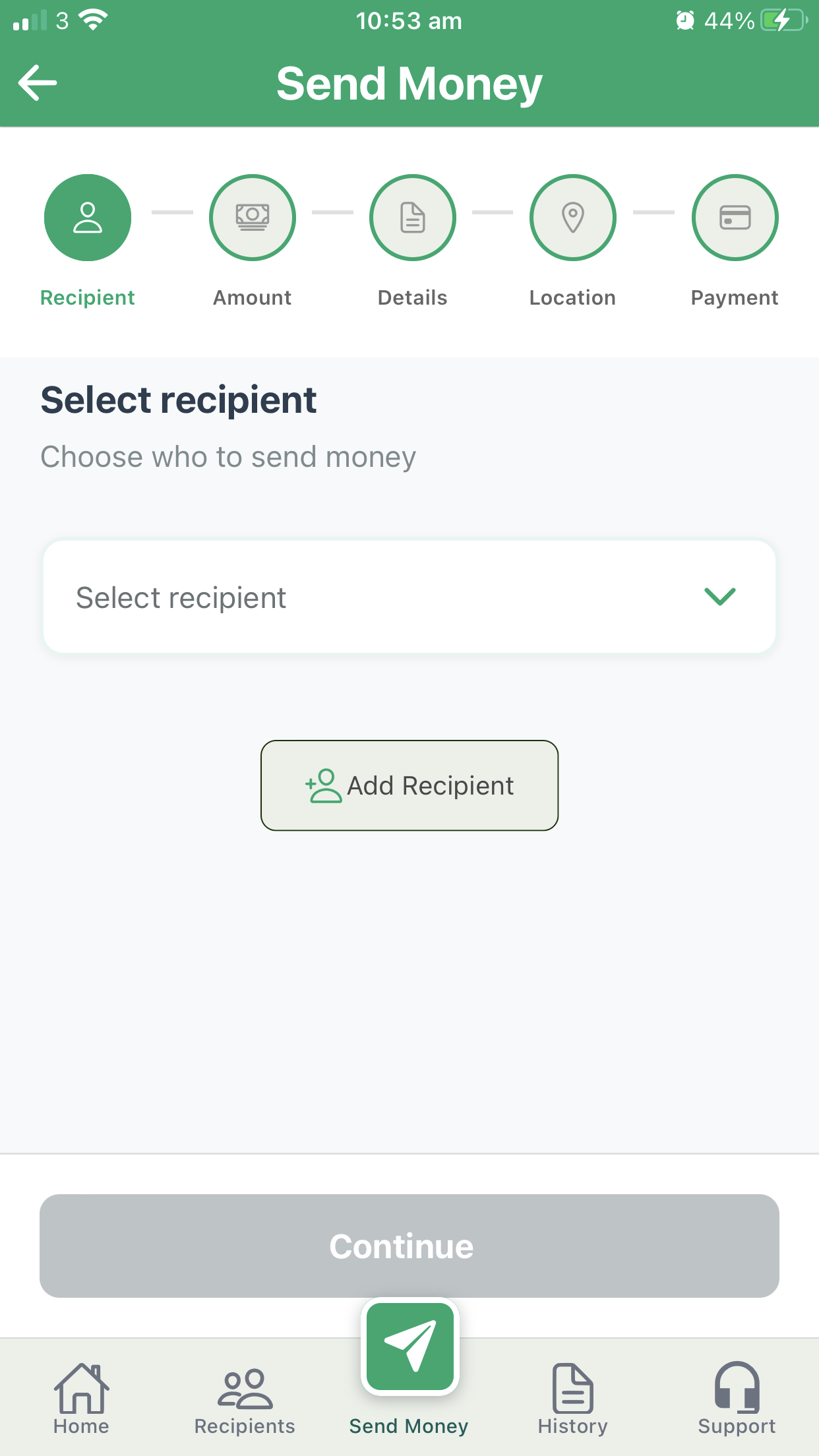819x1456 pixels.
Task: Click the Amount step money icon
Action: tap(252, 217)
